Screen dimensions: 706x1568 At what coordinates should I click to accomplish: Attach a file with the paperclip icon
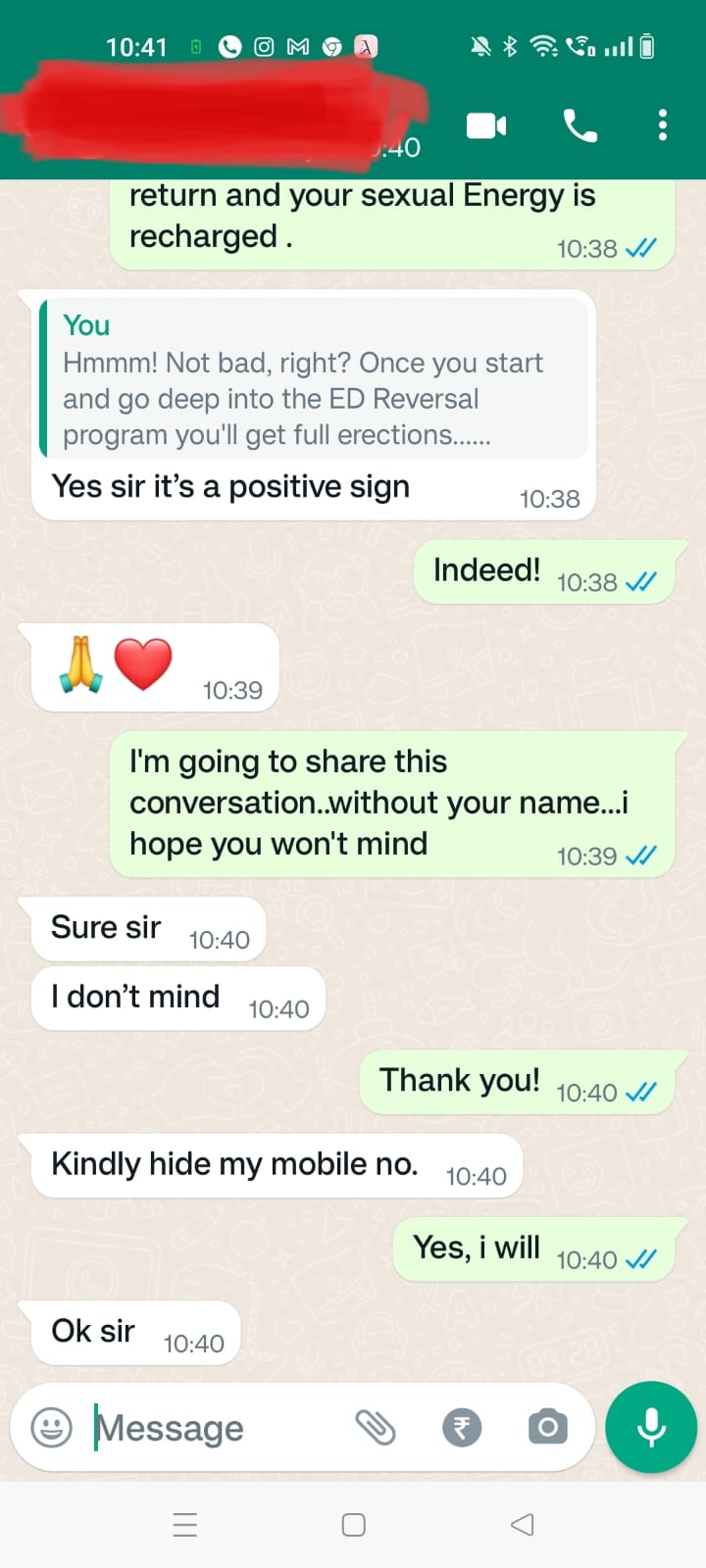click(375, 1427)
